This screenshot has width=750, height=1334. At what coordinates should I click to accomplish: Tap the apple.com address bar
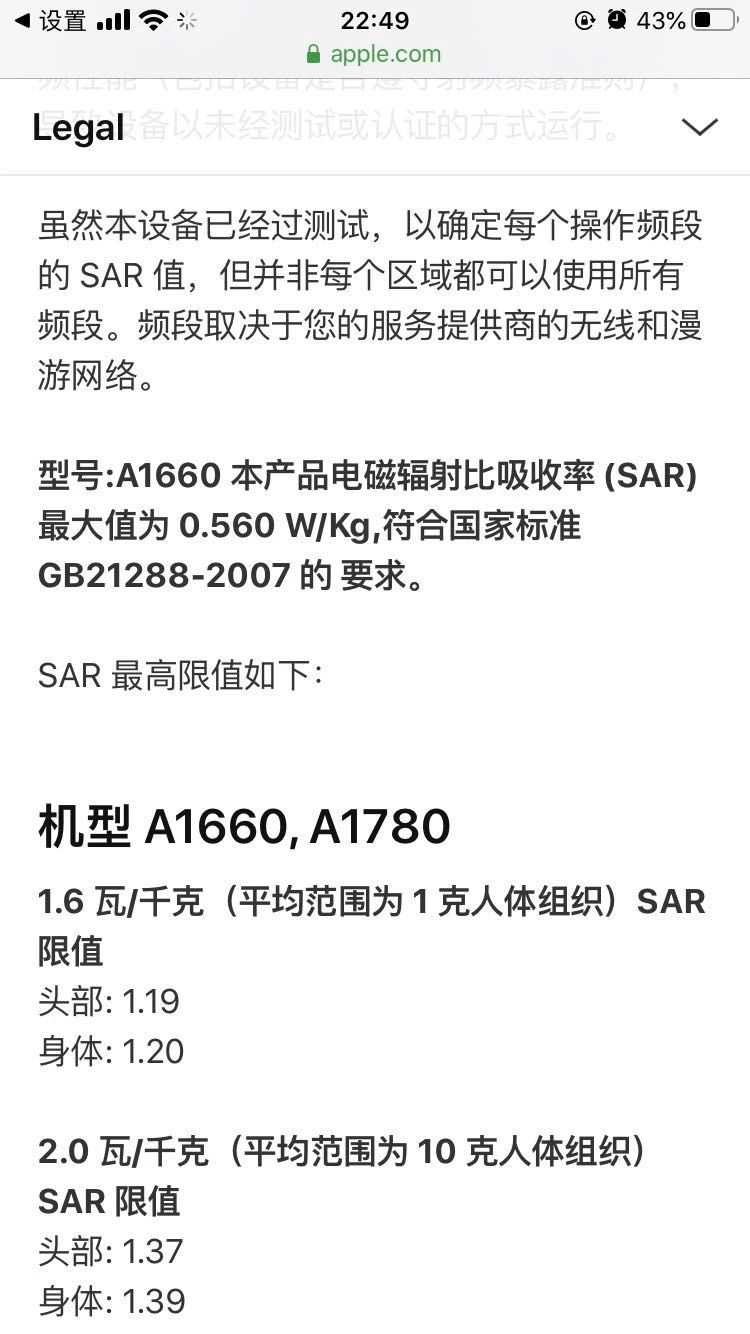point(374,54)
